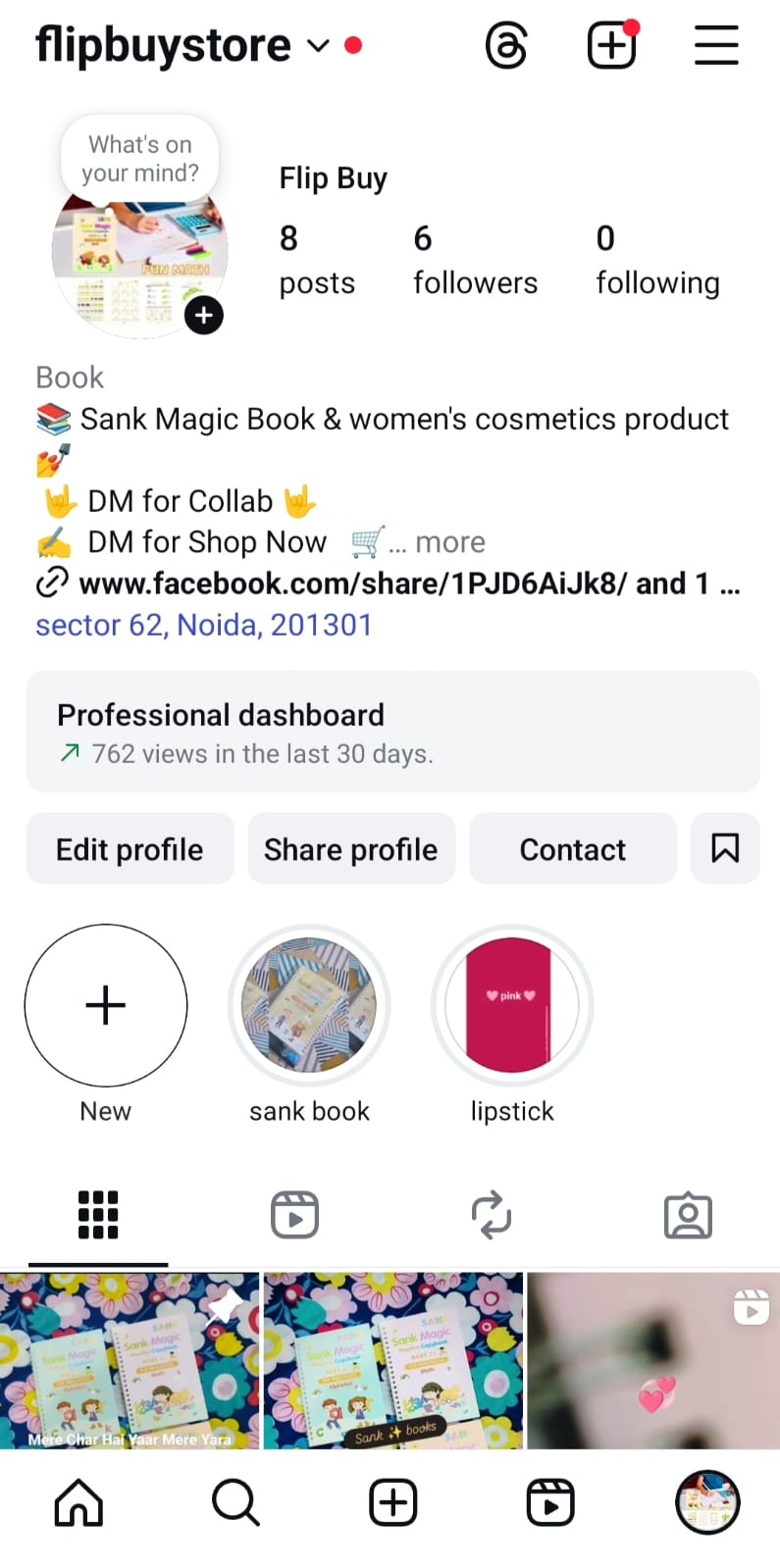Open Search in bottom navigation

pyautogui.click(x=235, y=1502)
